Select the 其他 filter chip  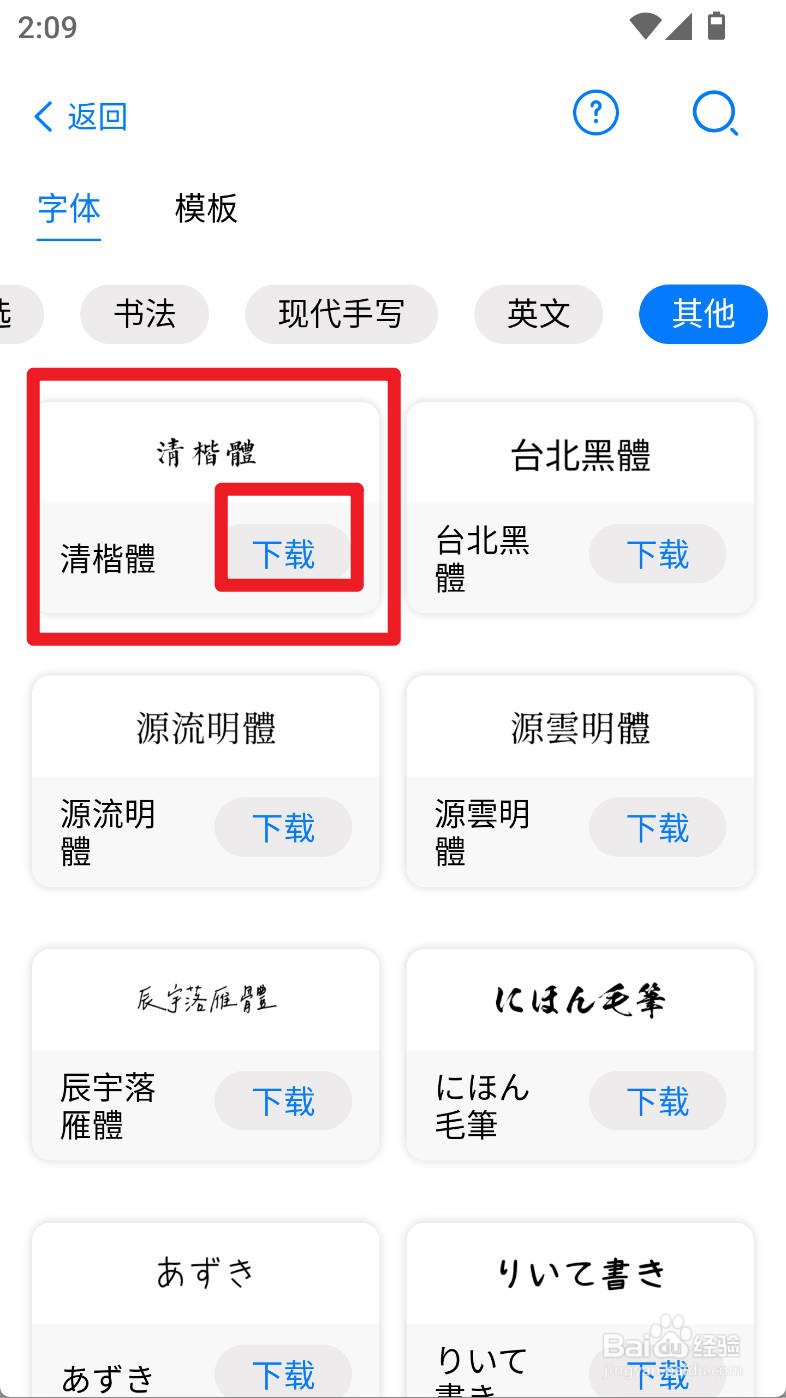tap(703, 314)
